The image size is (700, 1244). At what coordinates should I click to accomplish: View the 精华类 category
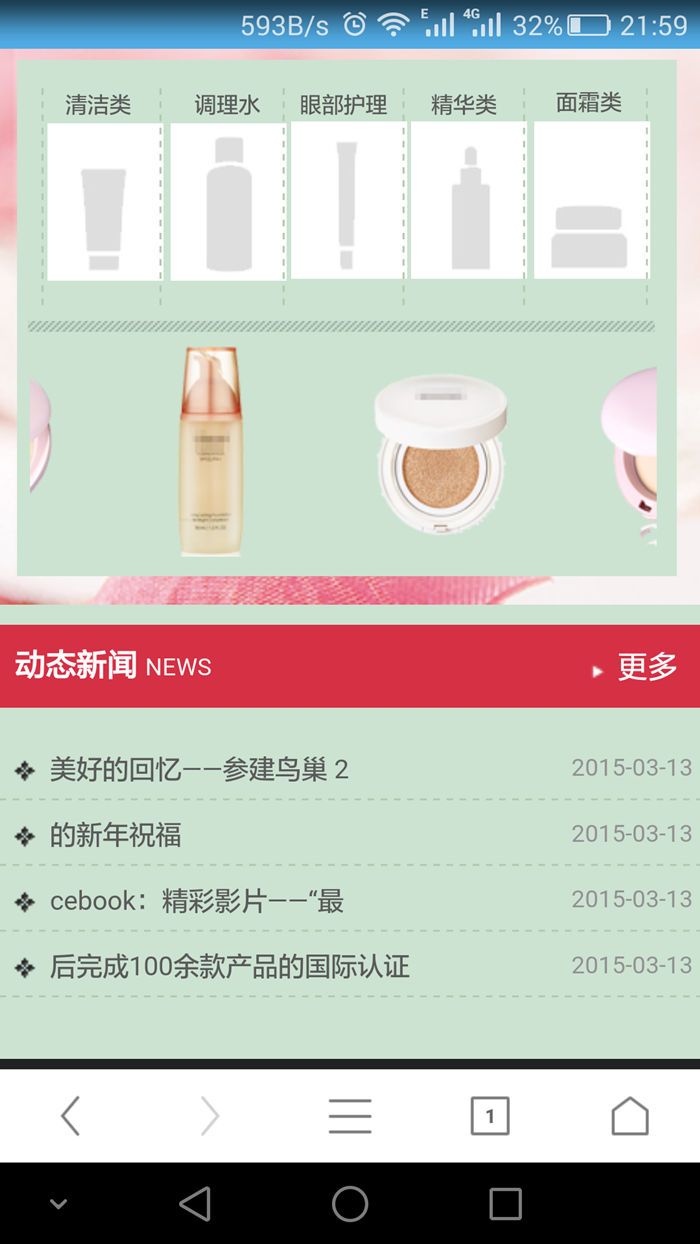(467, 201)
